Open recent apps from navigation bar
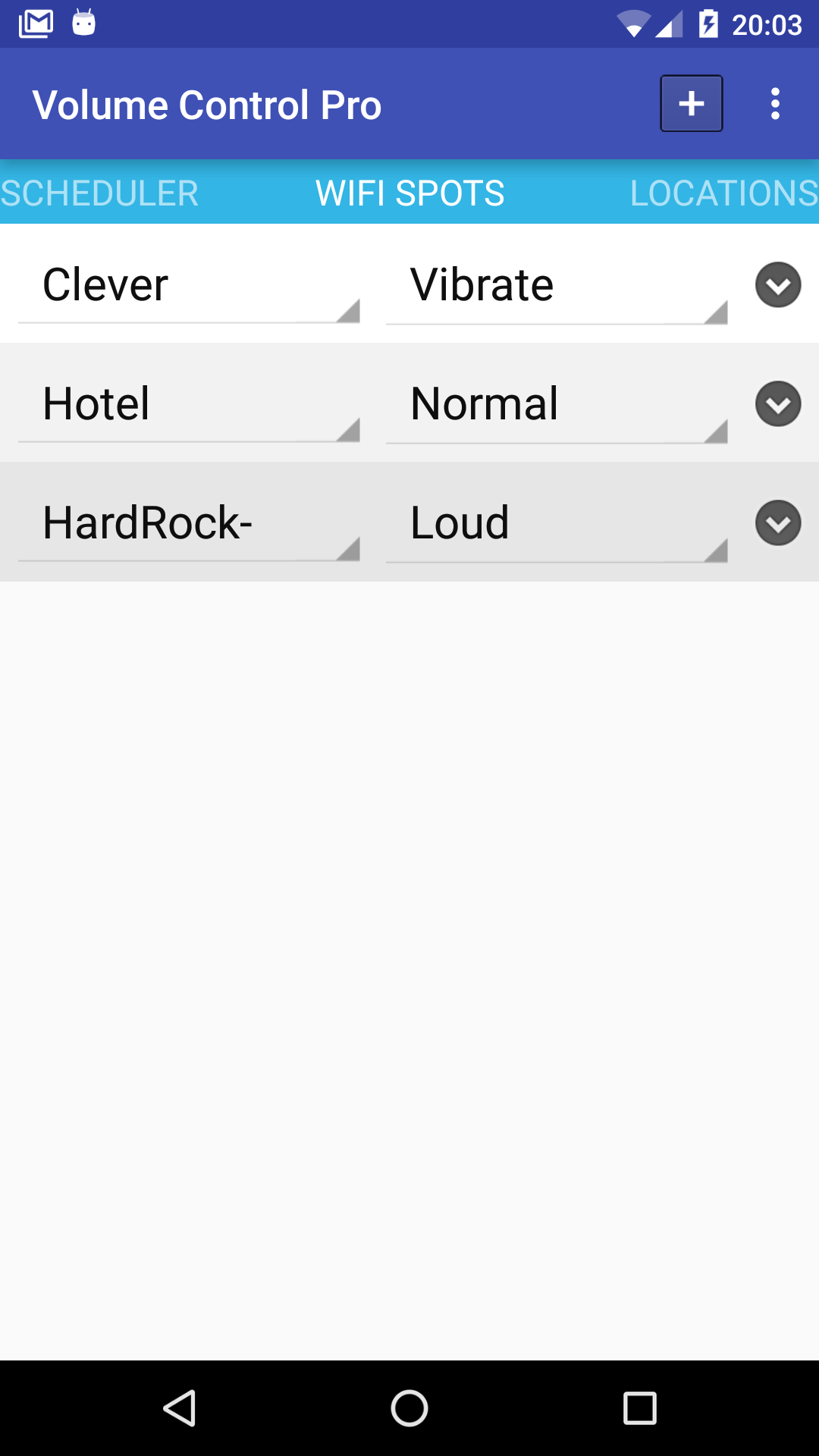The width and height of the screenshot is (819, 1456). [x=639, y=1408]
